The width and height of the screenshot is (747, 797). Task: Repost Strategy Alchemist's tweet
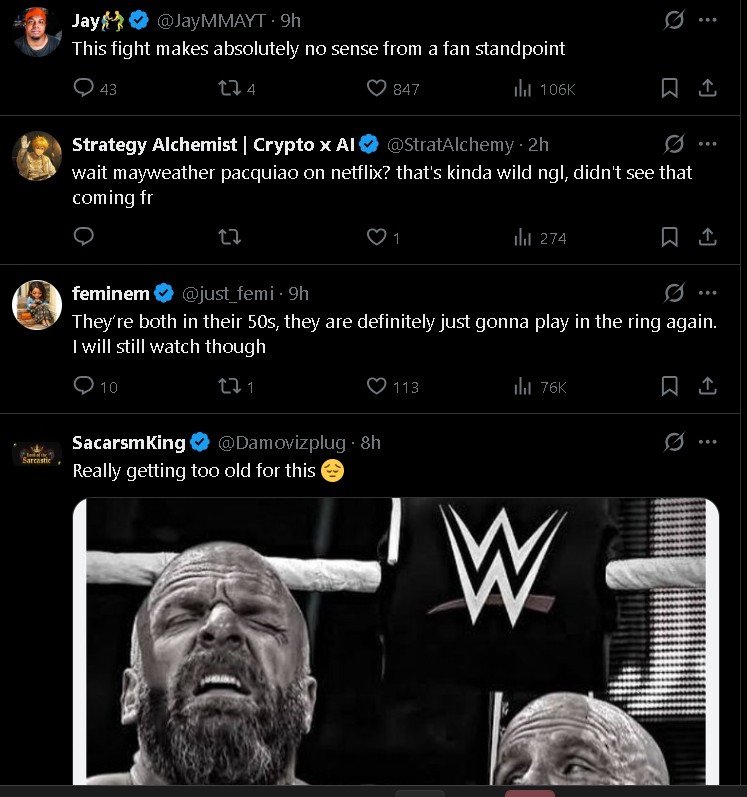click(x=229, y=237)
